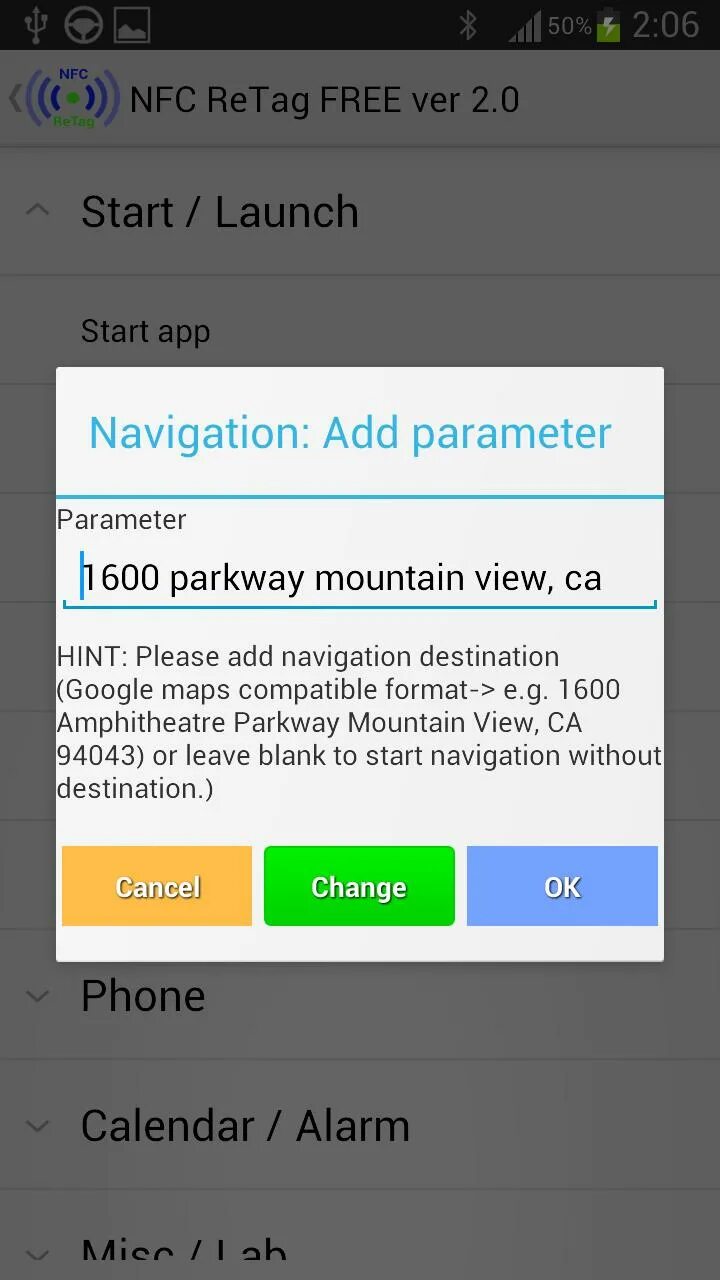This screenshot has width=720, height=1280.
Task: Collapse the Start / Launch section
Action: (x=37, y=210)
